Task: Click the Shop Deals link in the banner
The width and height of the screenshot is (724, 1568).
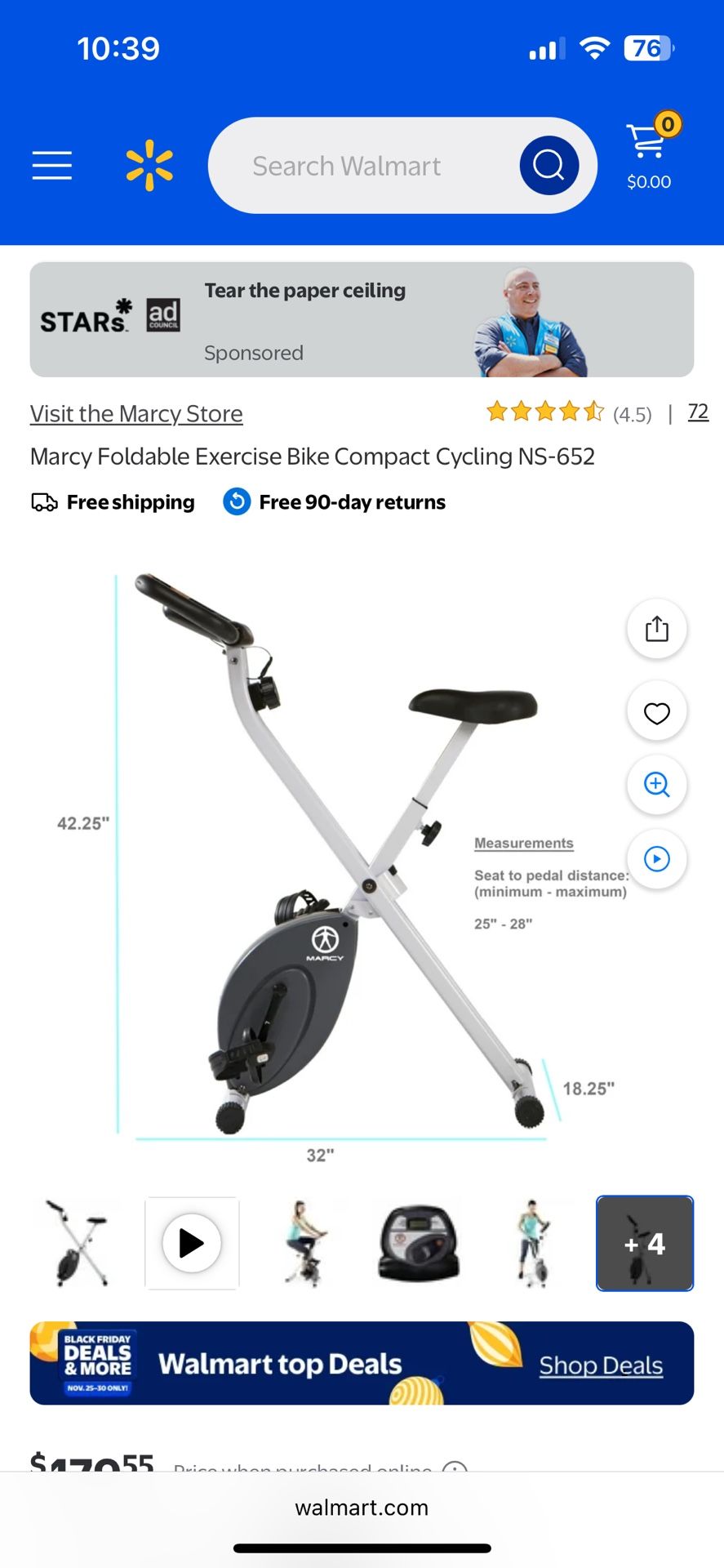Action: coord(601,1364)
